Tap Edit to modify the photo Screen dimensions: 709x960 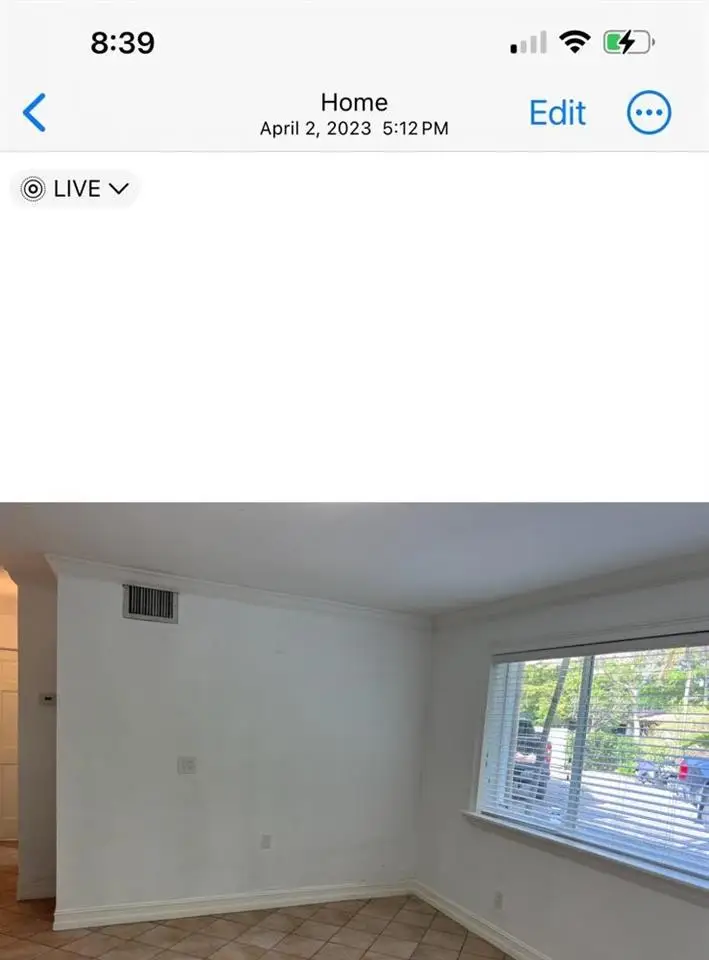point(557,113)
